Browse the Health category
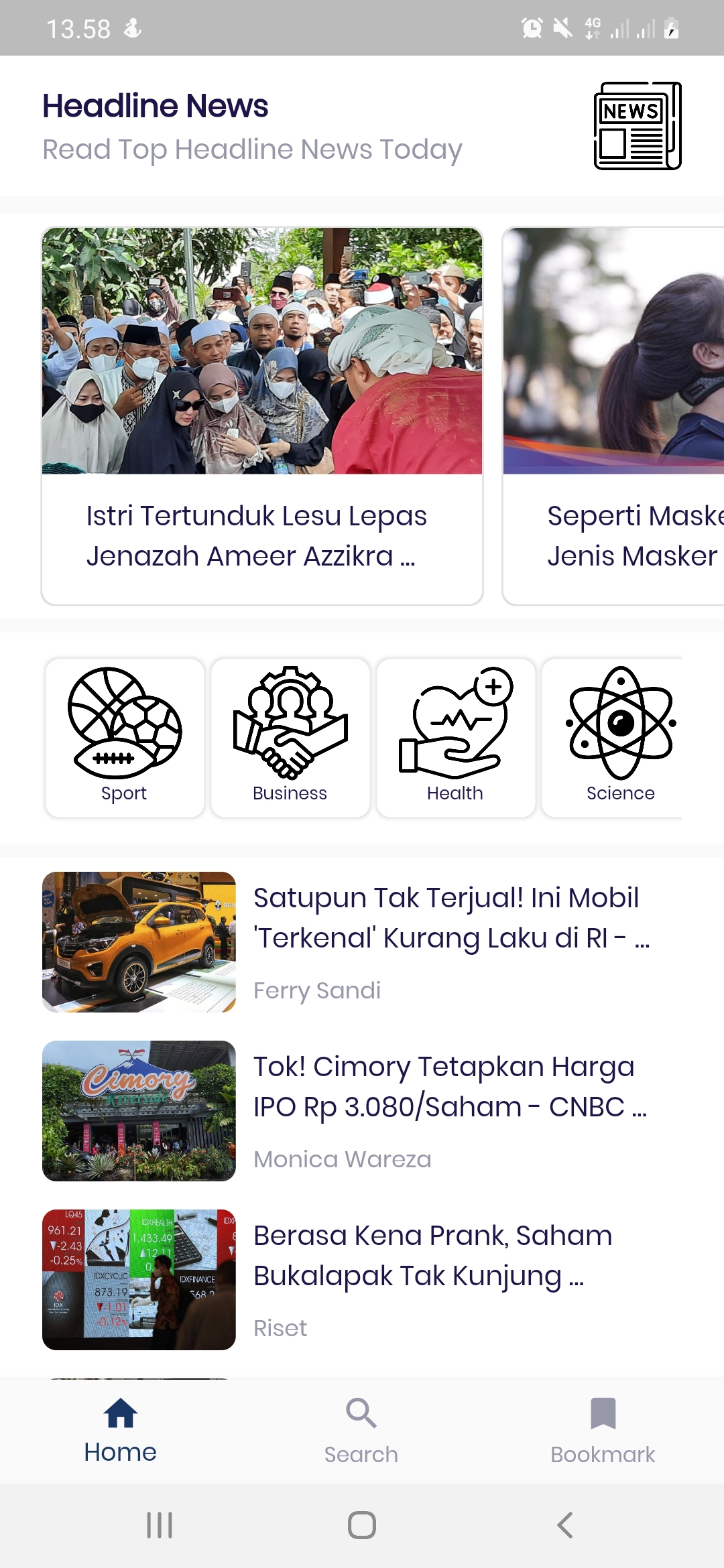 coord(456,738)
